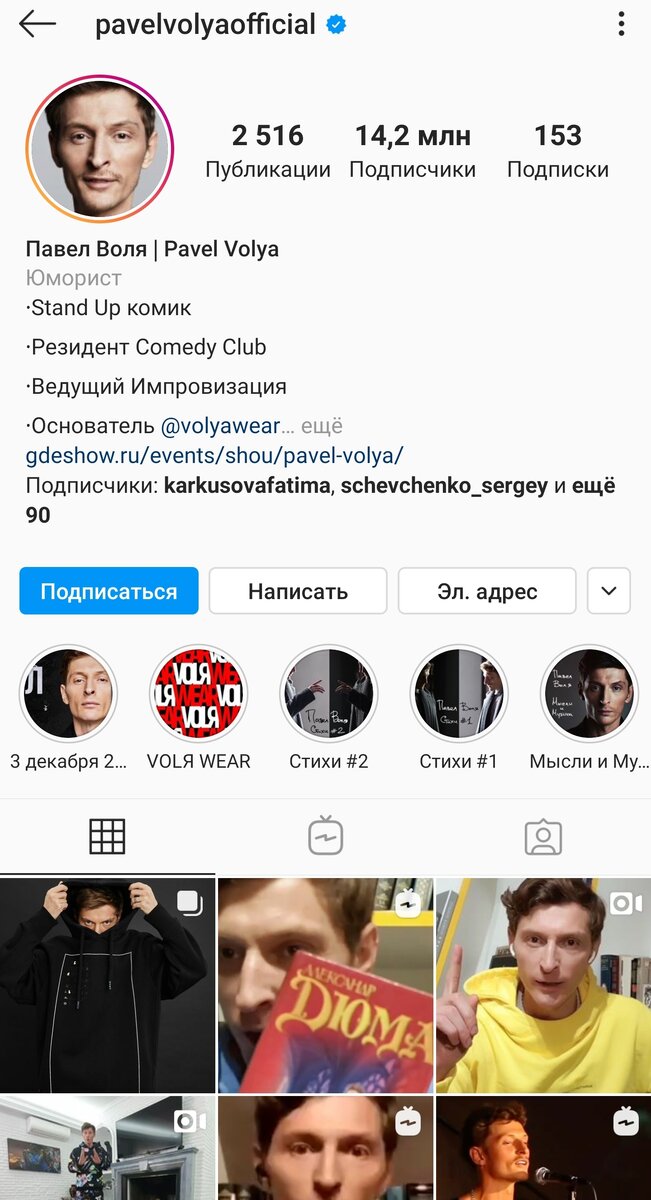Open the Стихи #1 highlight
Screen dimensions: 651x1200
pos(459,693)
